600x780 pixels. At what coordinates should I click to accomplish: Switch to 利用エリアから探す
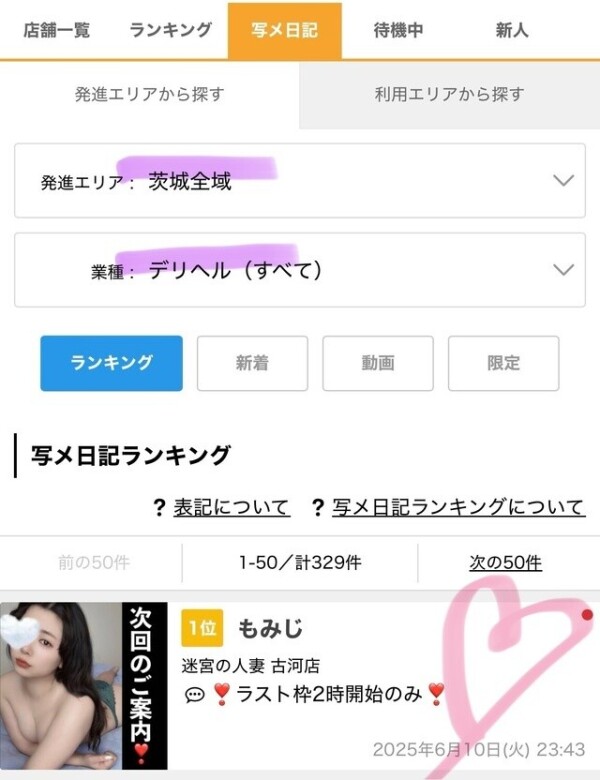(449, 95)
